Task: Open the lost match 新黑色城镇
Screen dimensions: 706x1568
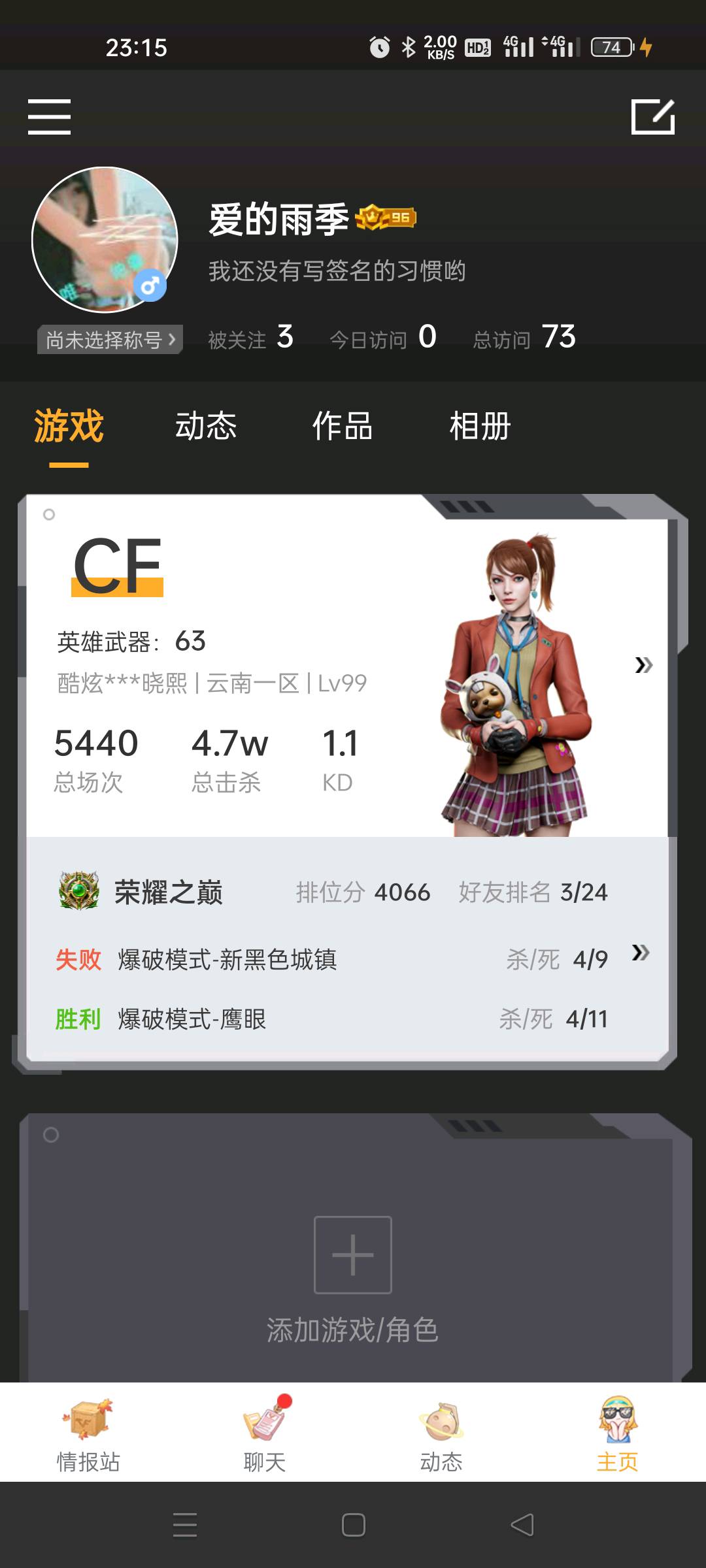Action: point(227,960)
